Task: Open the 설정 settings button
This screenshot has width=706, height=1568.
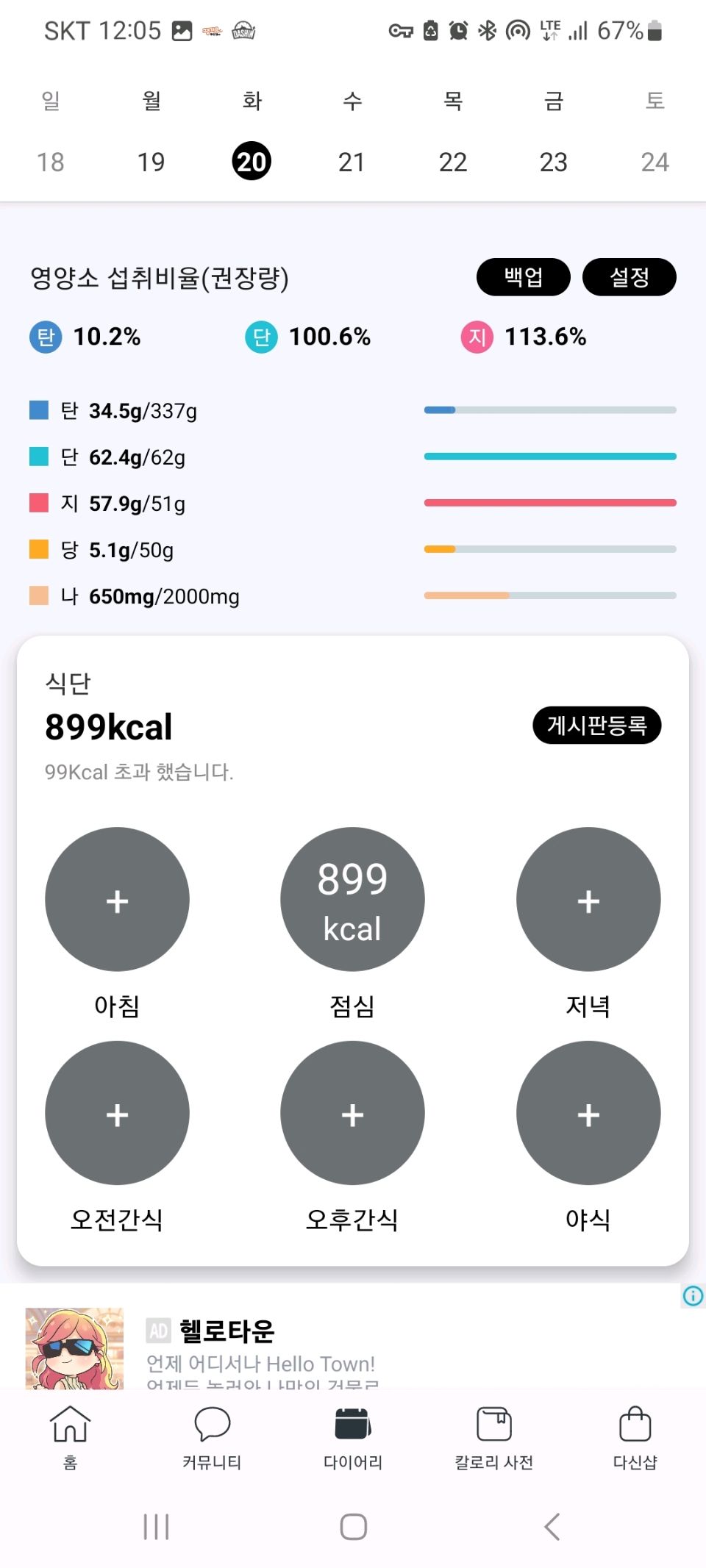Action: click(629, 277)
